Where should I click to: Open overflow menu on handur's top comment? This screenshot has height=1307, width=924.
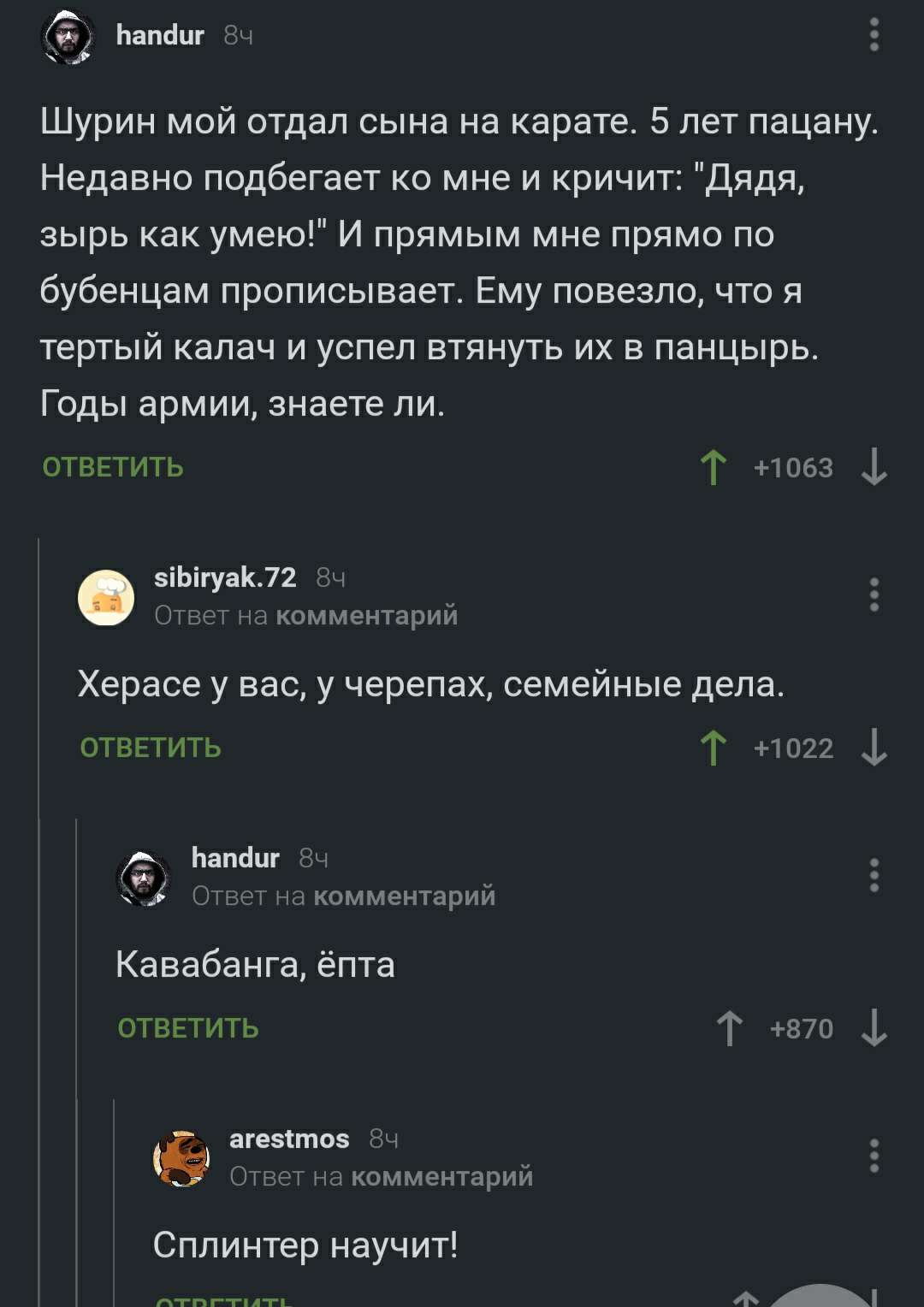click(x=874, y=35)
